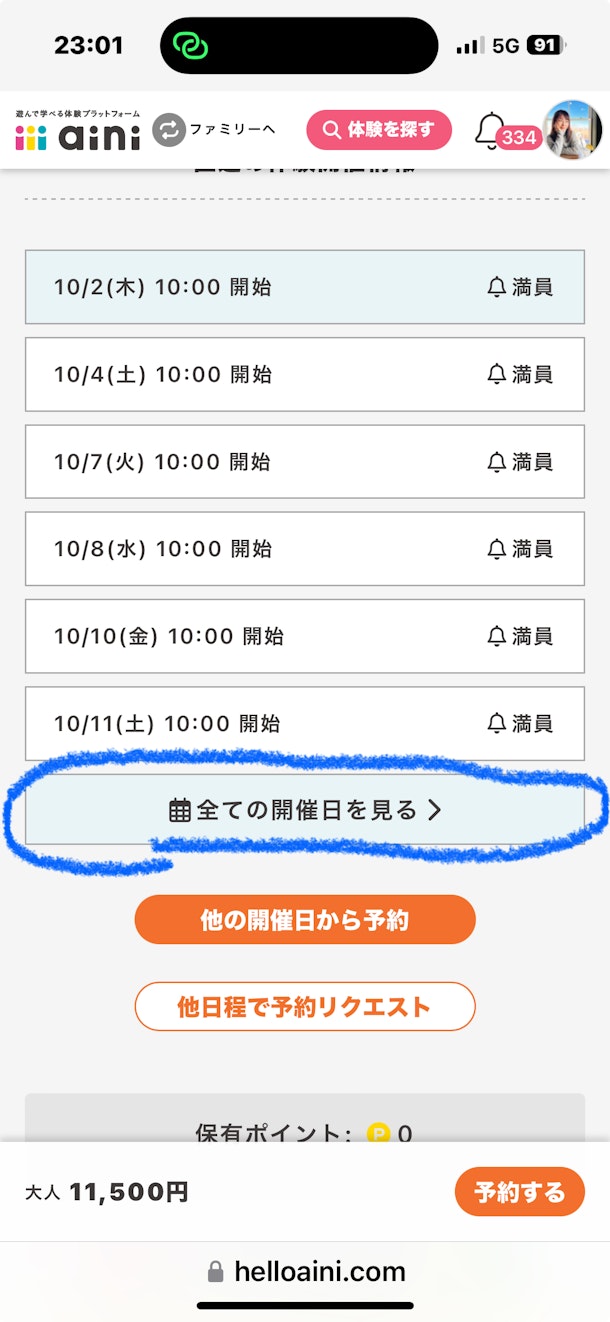The image size is (610, 1322).
Task: Open the profile avatar photo
Action: coord(572,130)
